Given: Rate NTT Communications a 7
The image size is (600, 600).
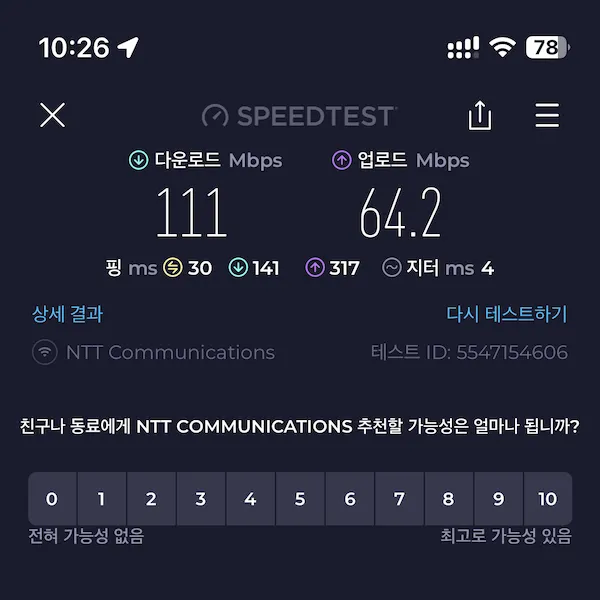Looking at the screenshot, I should point(399,499).
